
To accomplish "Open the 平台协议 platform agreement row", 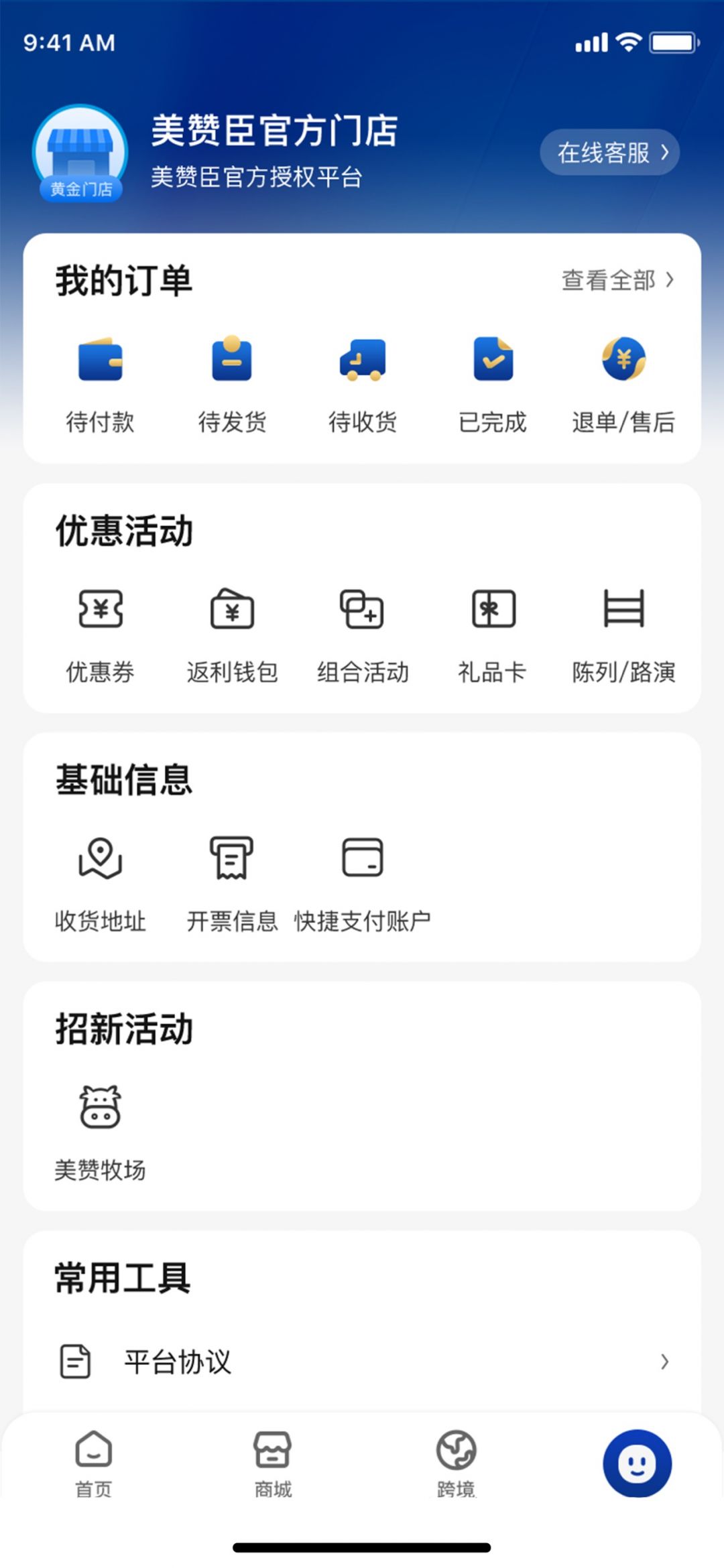I will tap(362, 1362).
